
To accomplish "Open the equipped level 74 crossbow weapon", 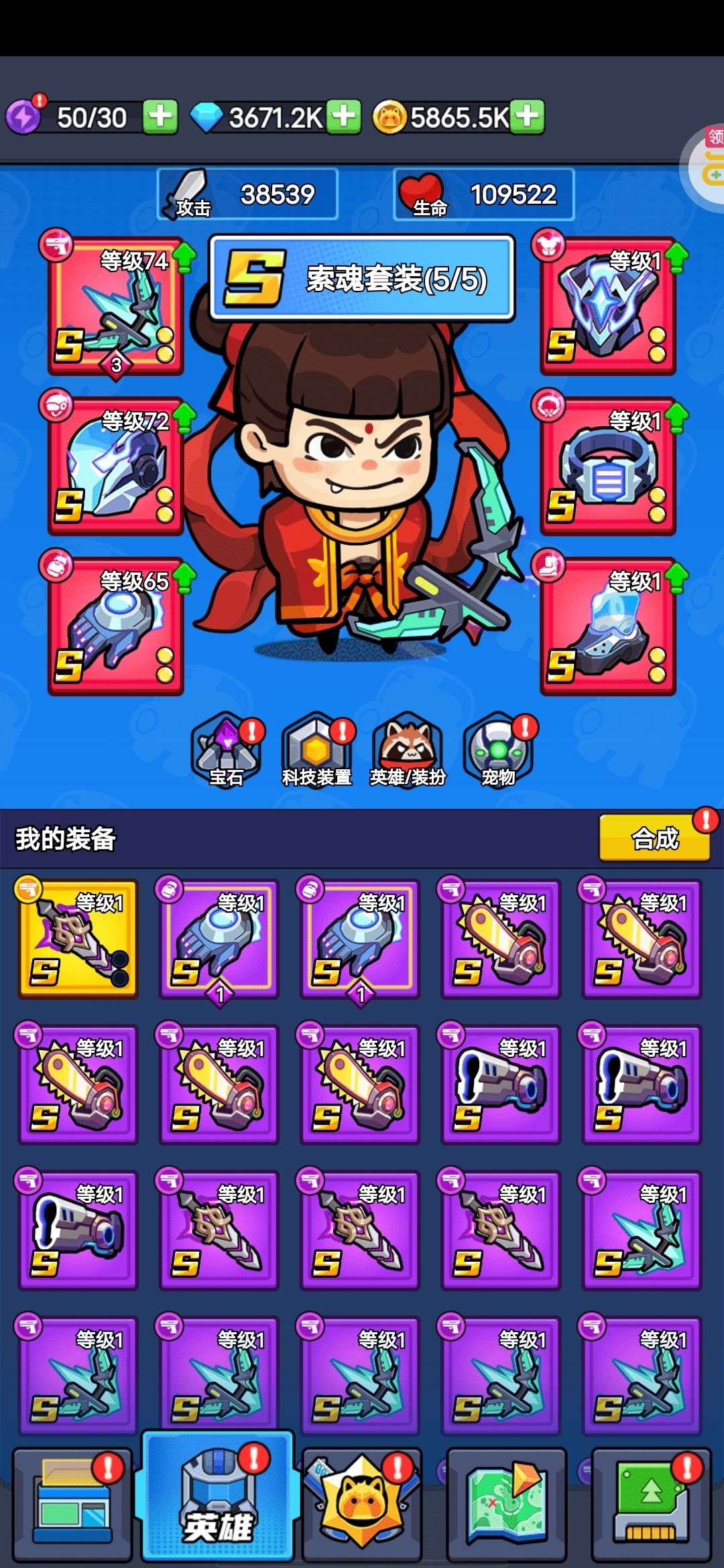I will pyautogui.click(x=116, y=306).
